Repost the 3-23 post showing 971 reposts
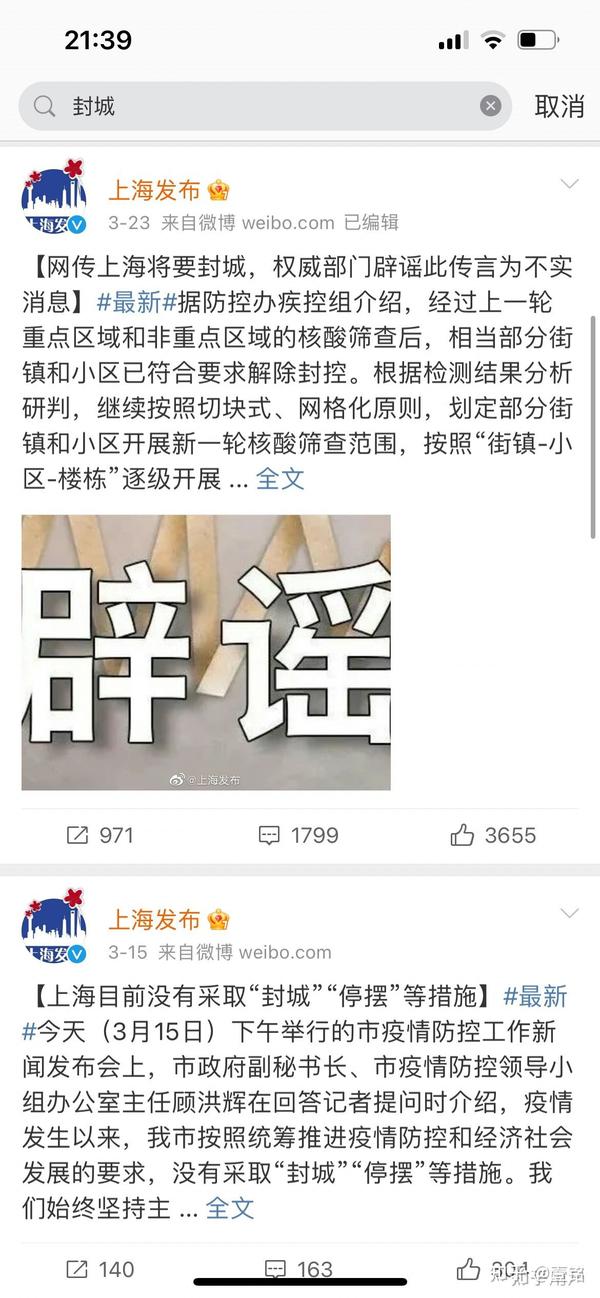Image resolution: width=600 pixels, height=1298 pixels. [x=99, y=835]
